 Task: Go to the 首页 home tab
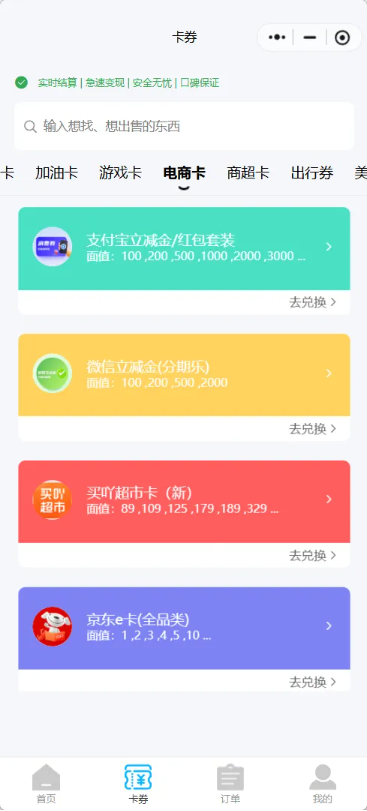[x=46, y=784]
